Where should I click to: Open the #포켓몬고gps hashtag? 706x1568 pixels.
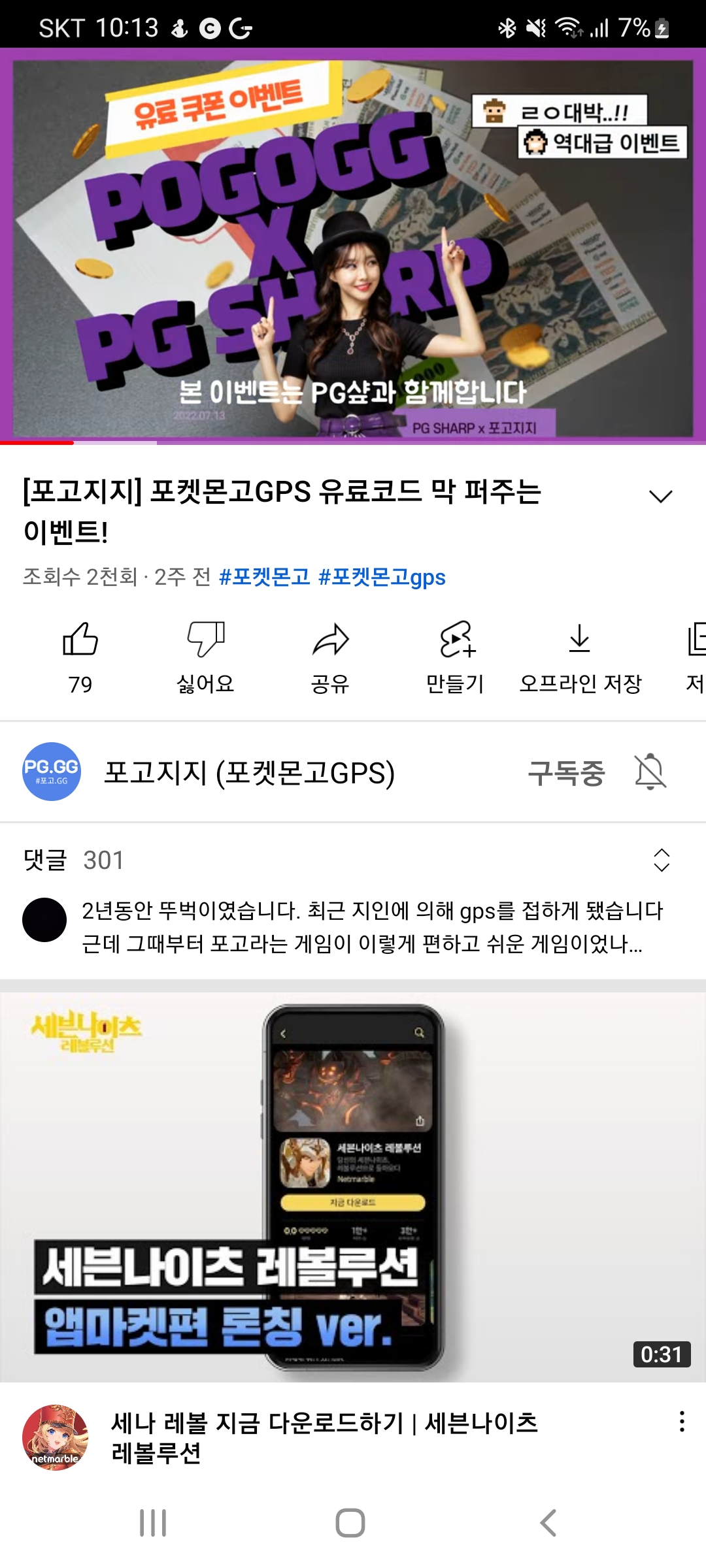click(382, 577)
